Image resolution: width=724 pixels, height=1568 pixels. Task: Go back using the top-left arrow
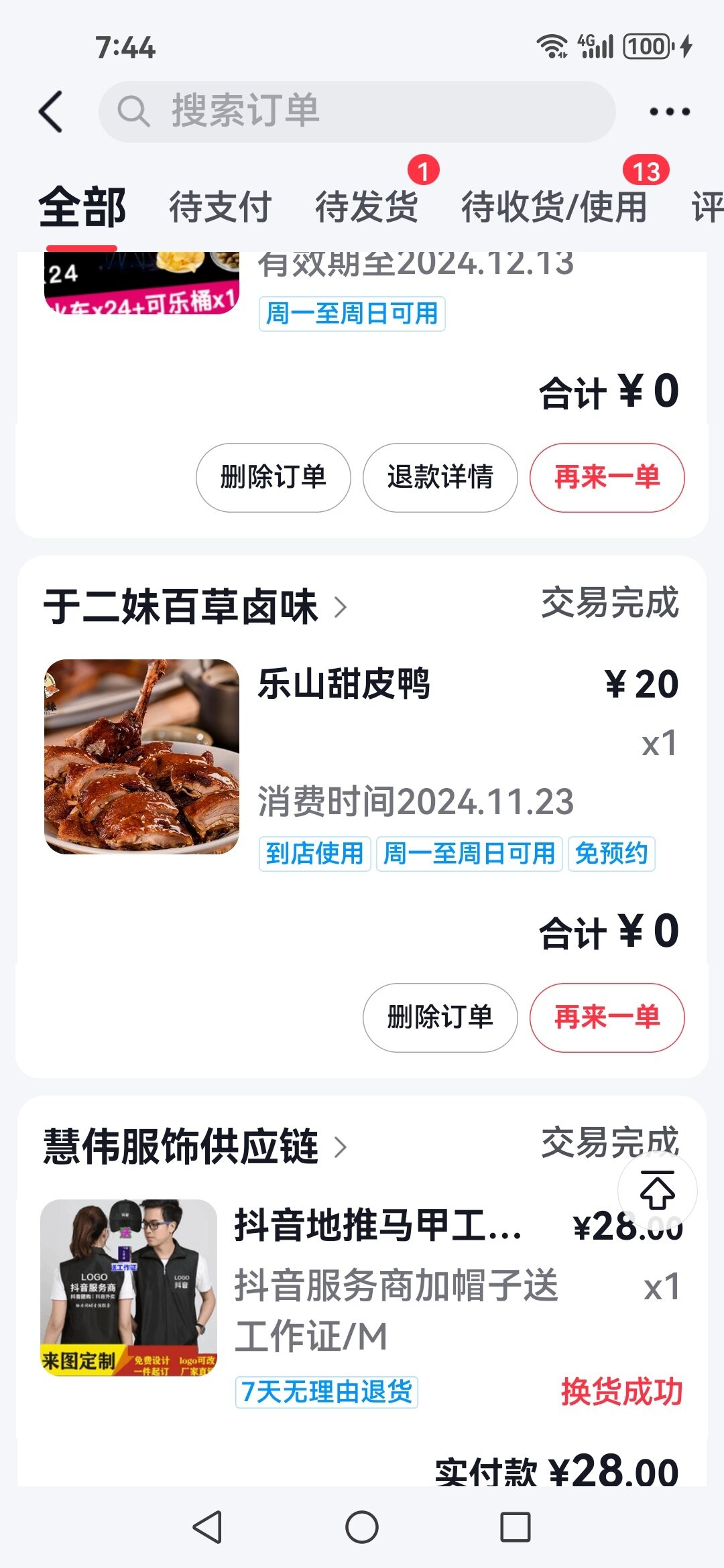point(51,111)
